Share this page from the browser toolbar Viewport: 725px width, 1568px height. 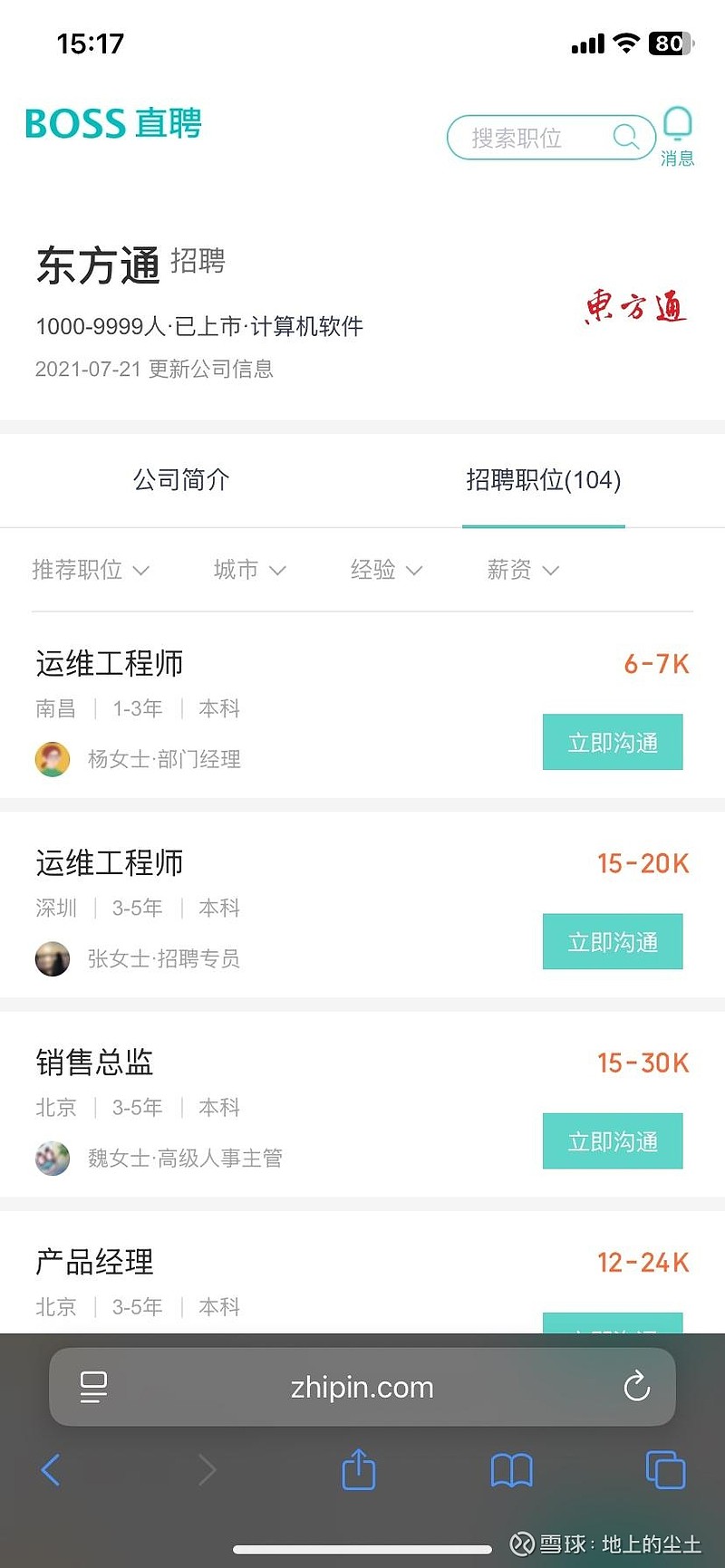tap(359, 1469)
